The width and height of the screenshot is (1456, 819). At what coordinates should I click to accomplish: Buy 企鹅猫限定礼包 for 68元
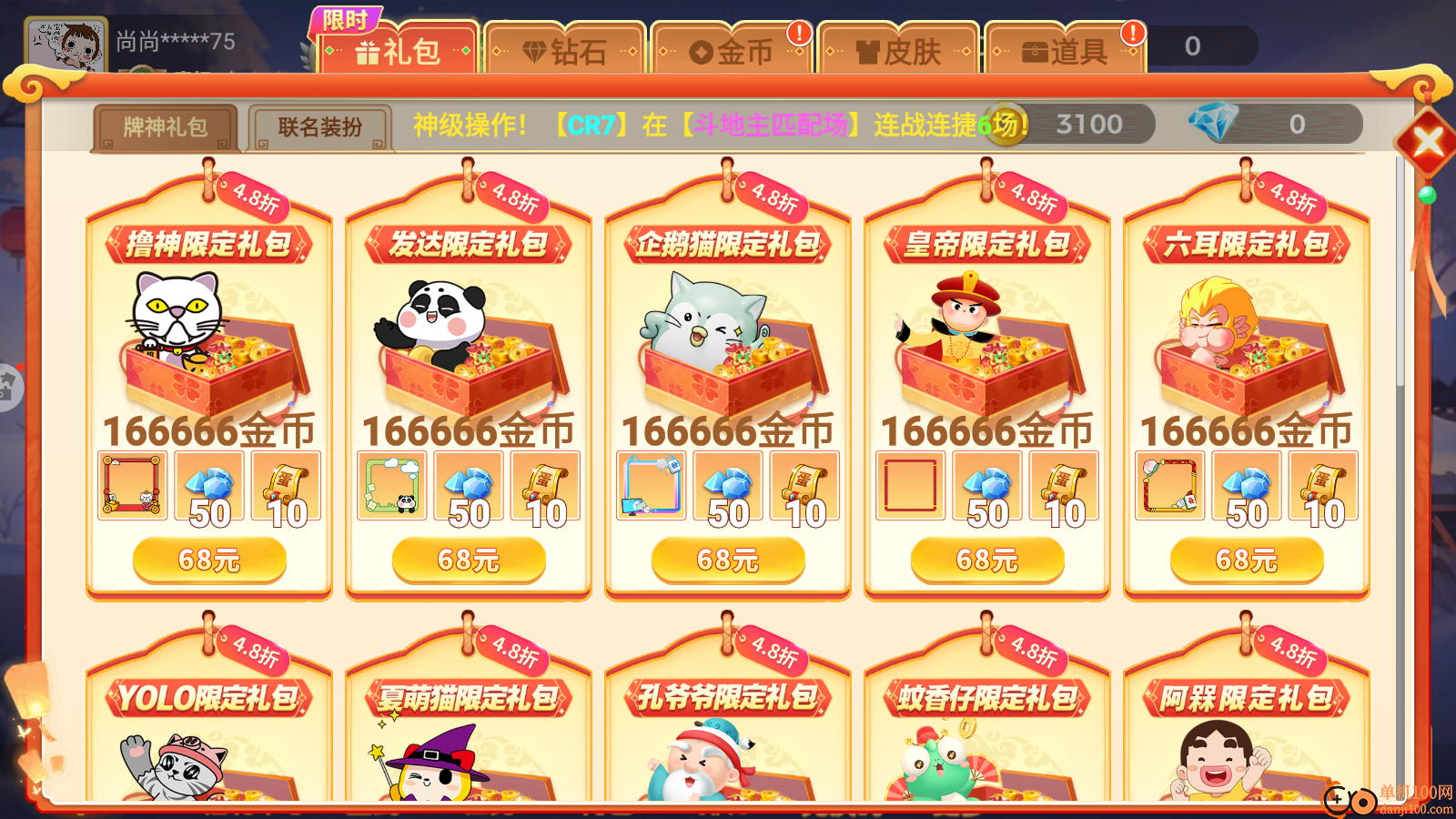[728, 560]
